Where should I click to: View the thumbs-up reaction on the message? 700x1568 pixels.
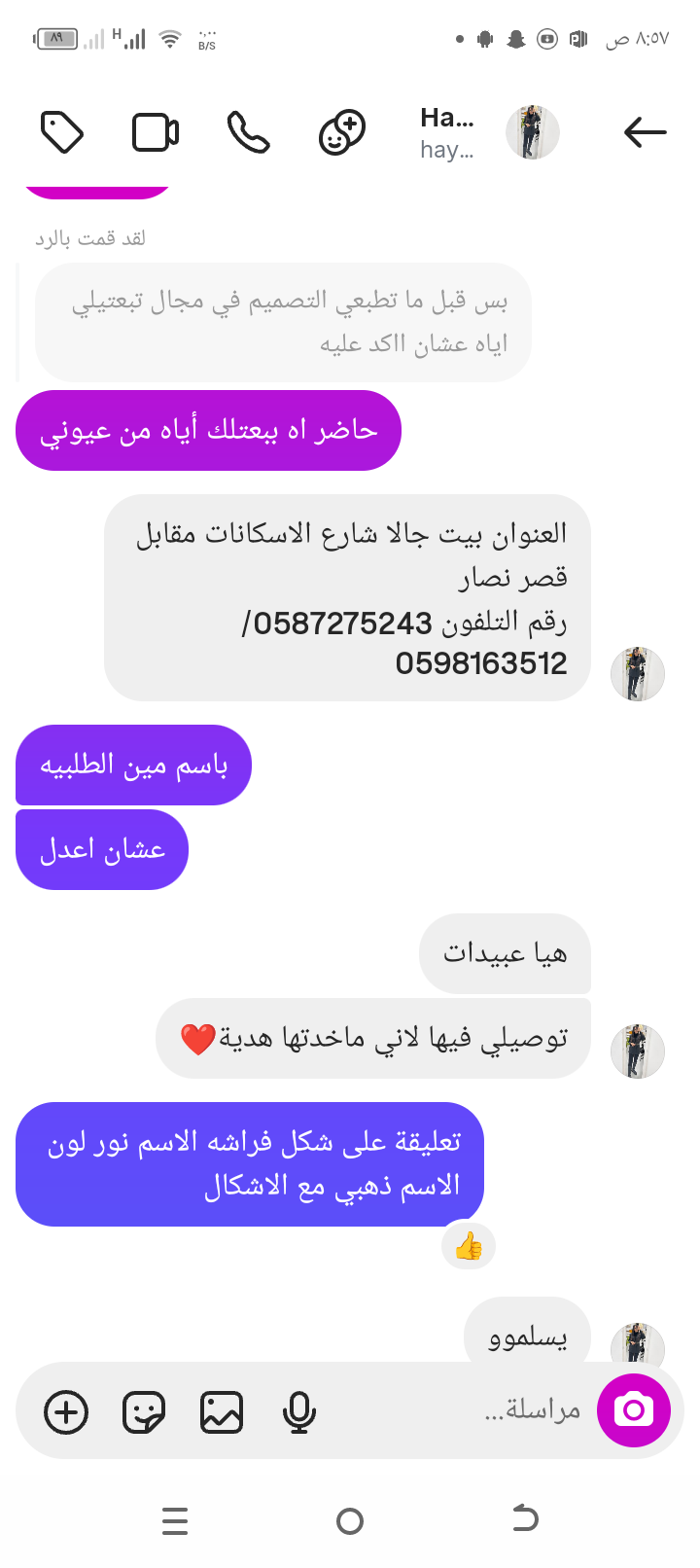point(469,1246)
